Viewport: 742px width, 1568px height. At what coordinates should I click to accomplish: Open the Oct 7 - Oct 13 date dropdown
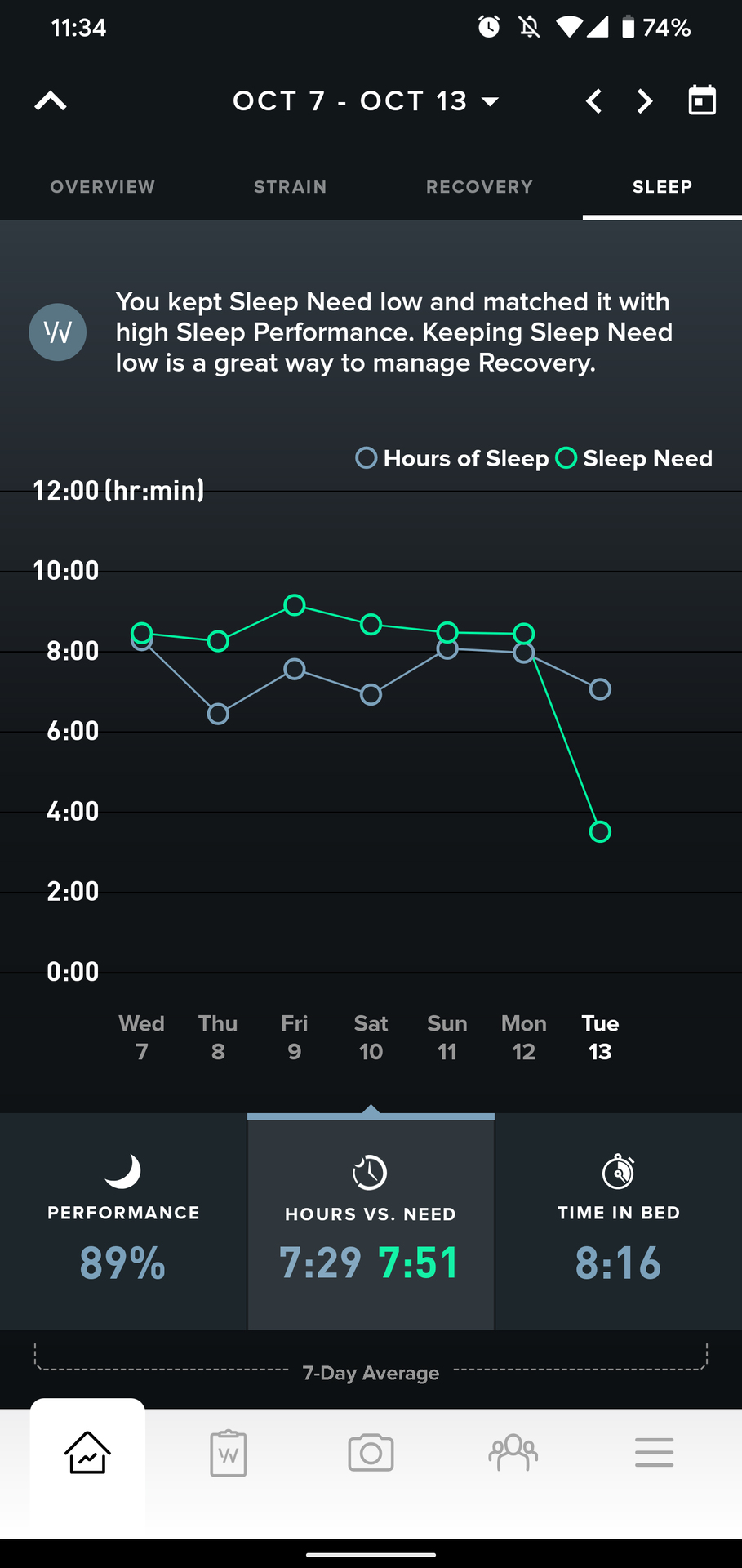366,101
